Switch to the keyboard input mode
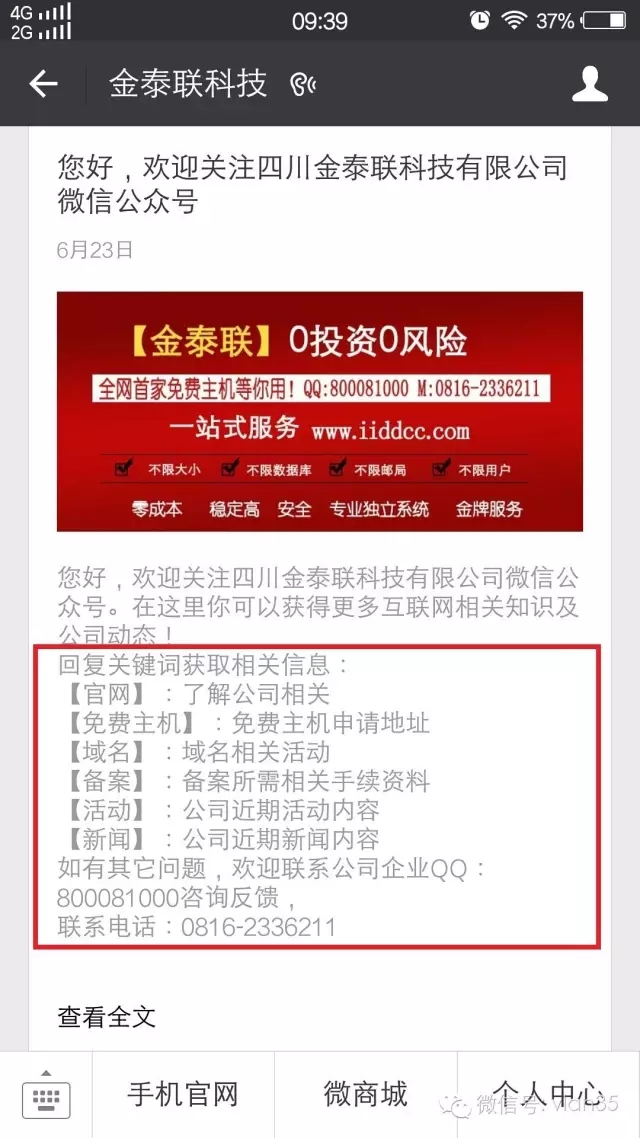This screenshot has width=640, height=1138. pos(46,1096)
